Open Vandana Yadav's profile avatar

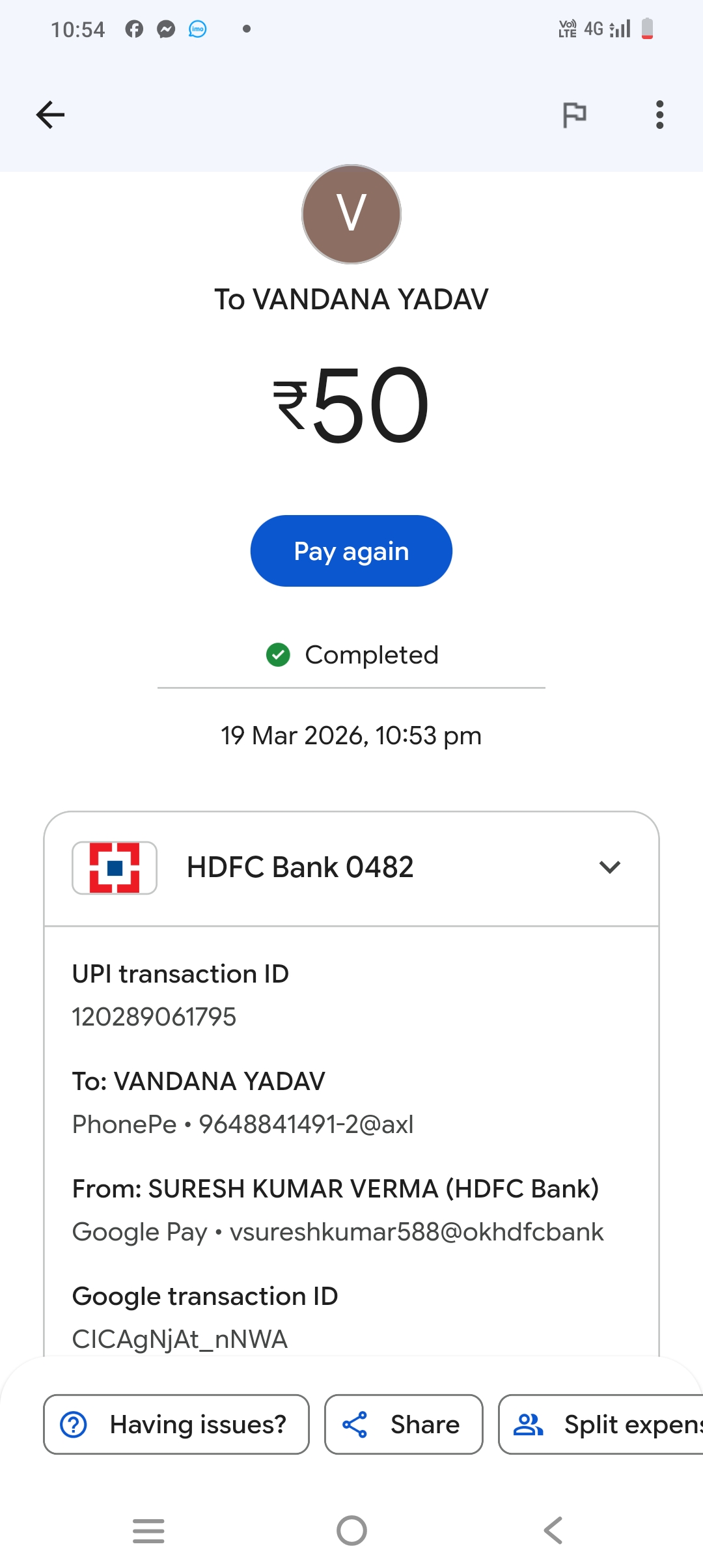[351, 214]
